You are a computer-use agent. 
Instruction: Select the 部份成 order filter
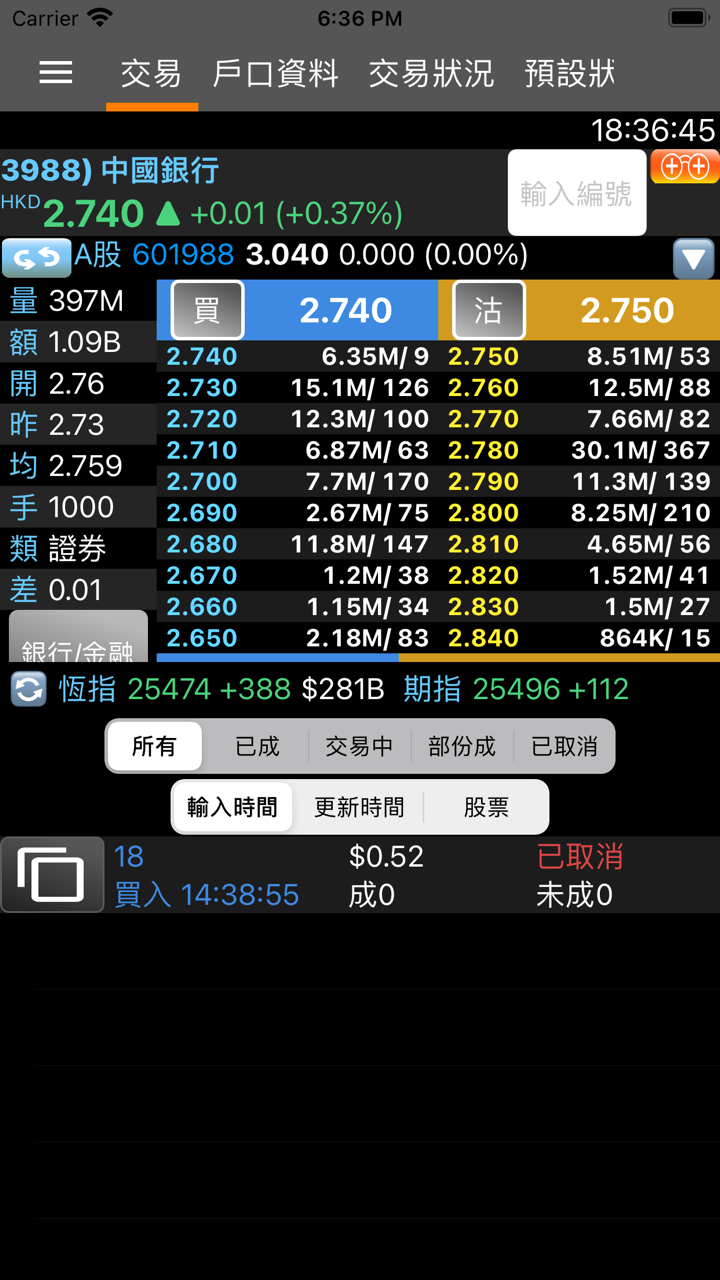[462, 747]
